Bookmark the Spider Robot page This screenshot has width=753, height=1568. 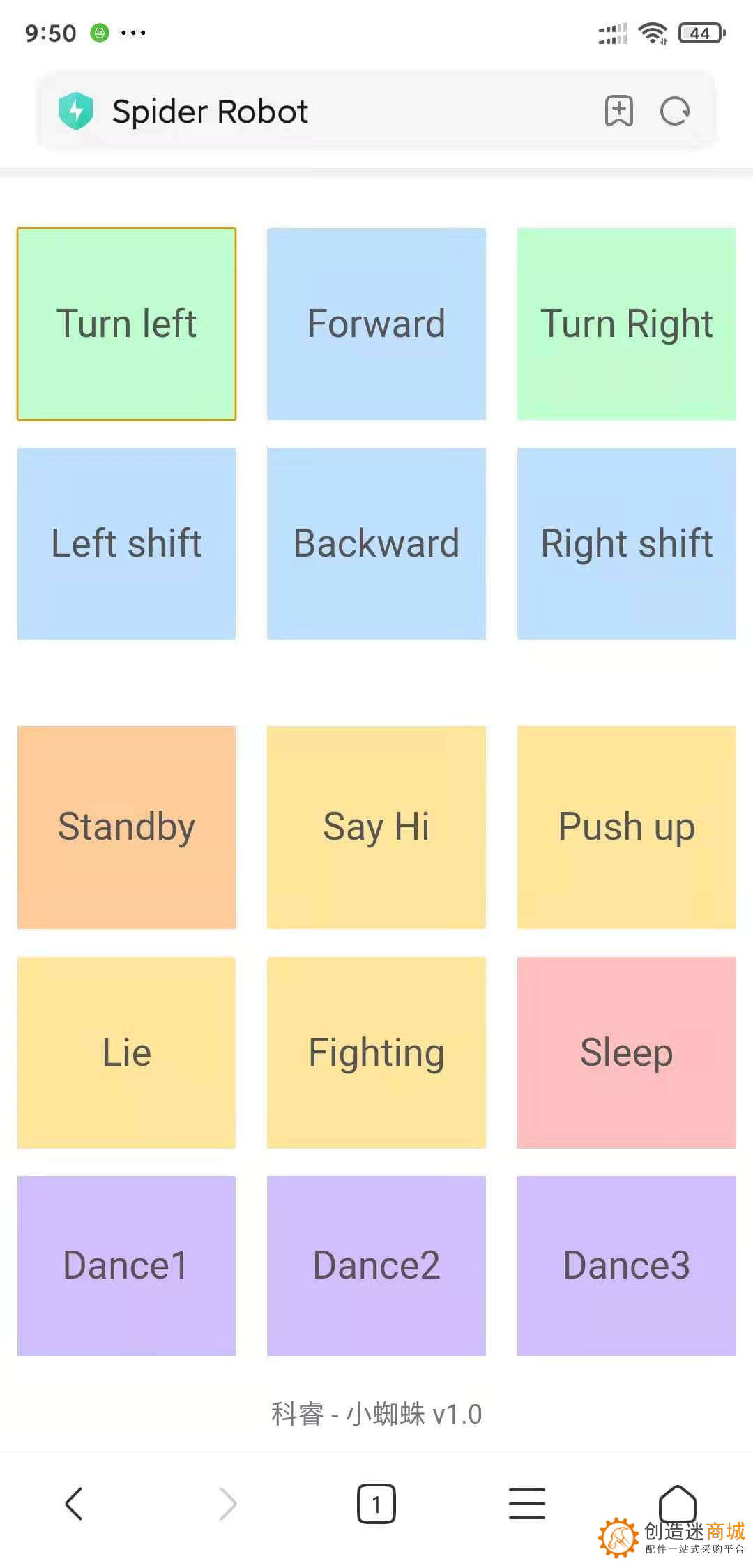(618, 111)
